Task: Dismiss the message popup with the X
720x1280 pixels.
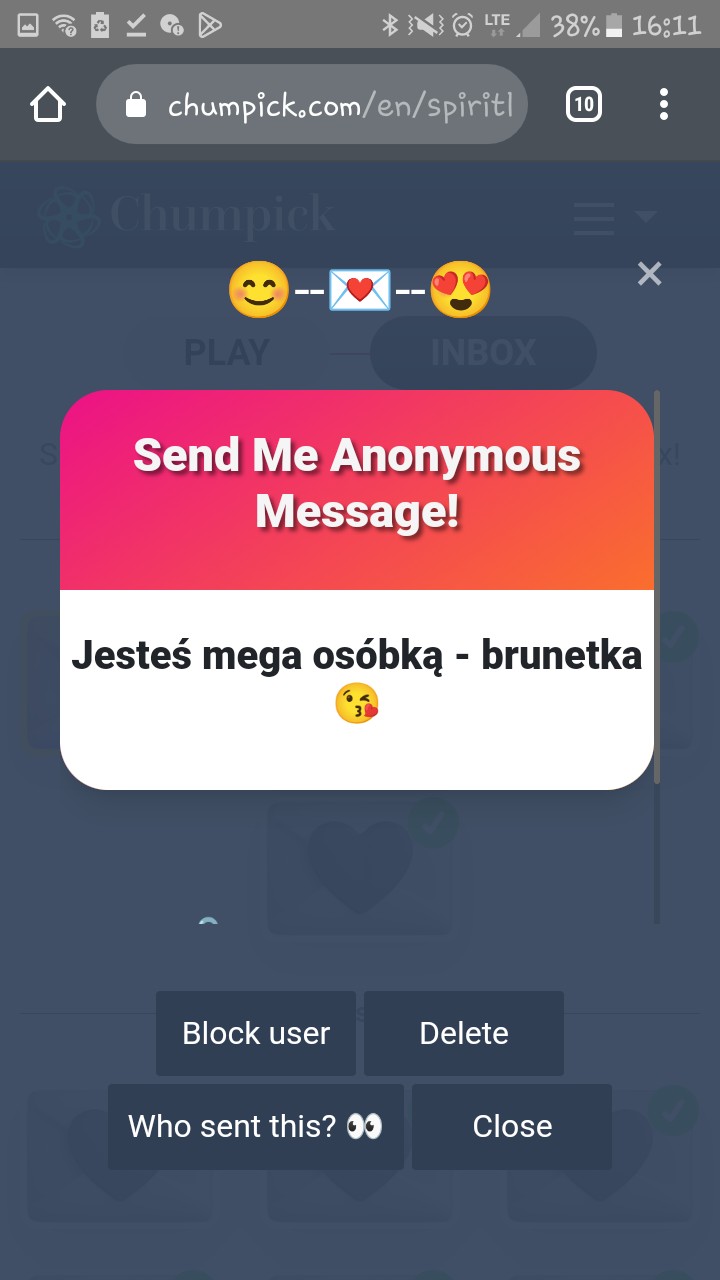Action: 650,273
